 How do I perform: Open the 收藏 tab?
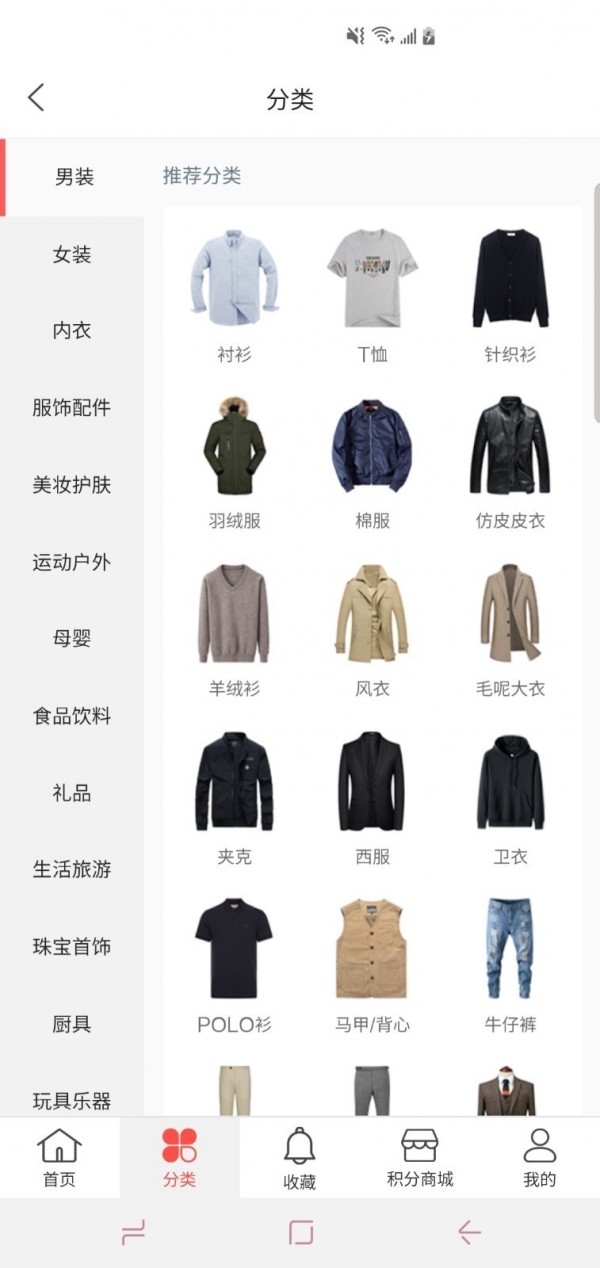click(x=299, y=1157)
